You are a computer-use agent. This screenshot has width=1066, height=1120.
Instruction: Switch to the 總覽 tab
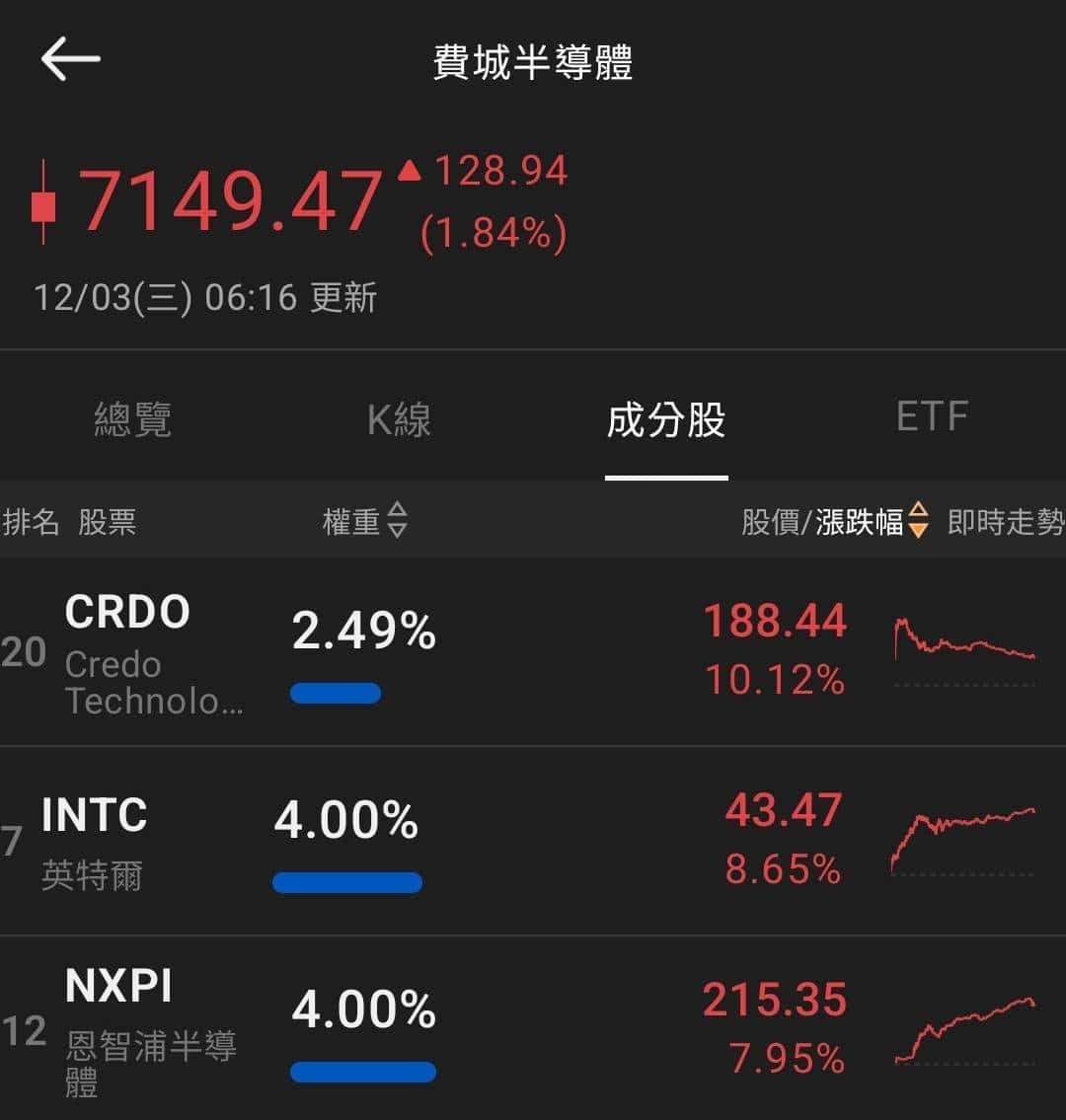[133, 419]
